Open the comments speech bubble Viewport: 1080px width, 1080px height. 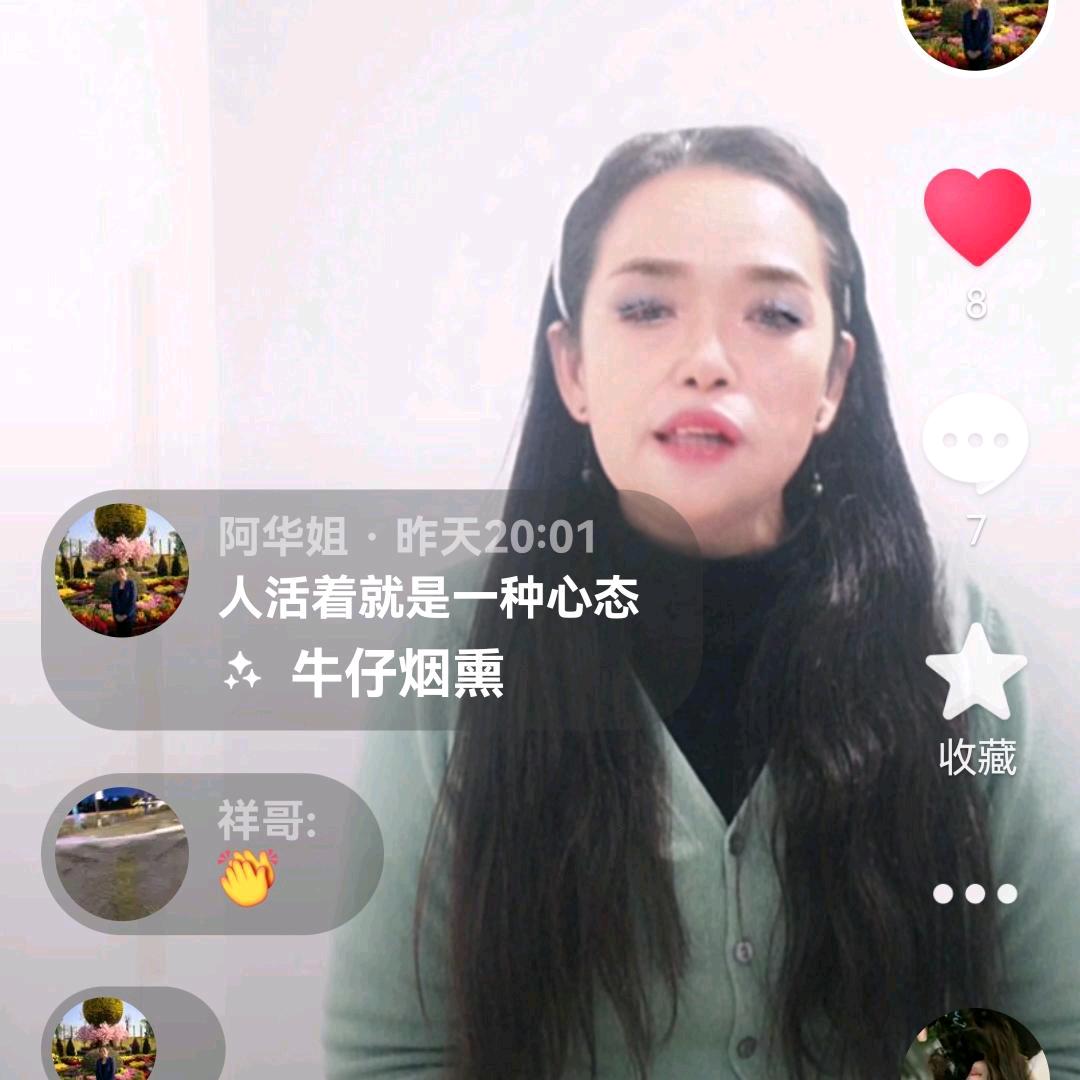click(975, 442)
